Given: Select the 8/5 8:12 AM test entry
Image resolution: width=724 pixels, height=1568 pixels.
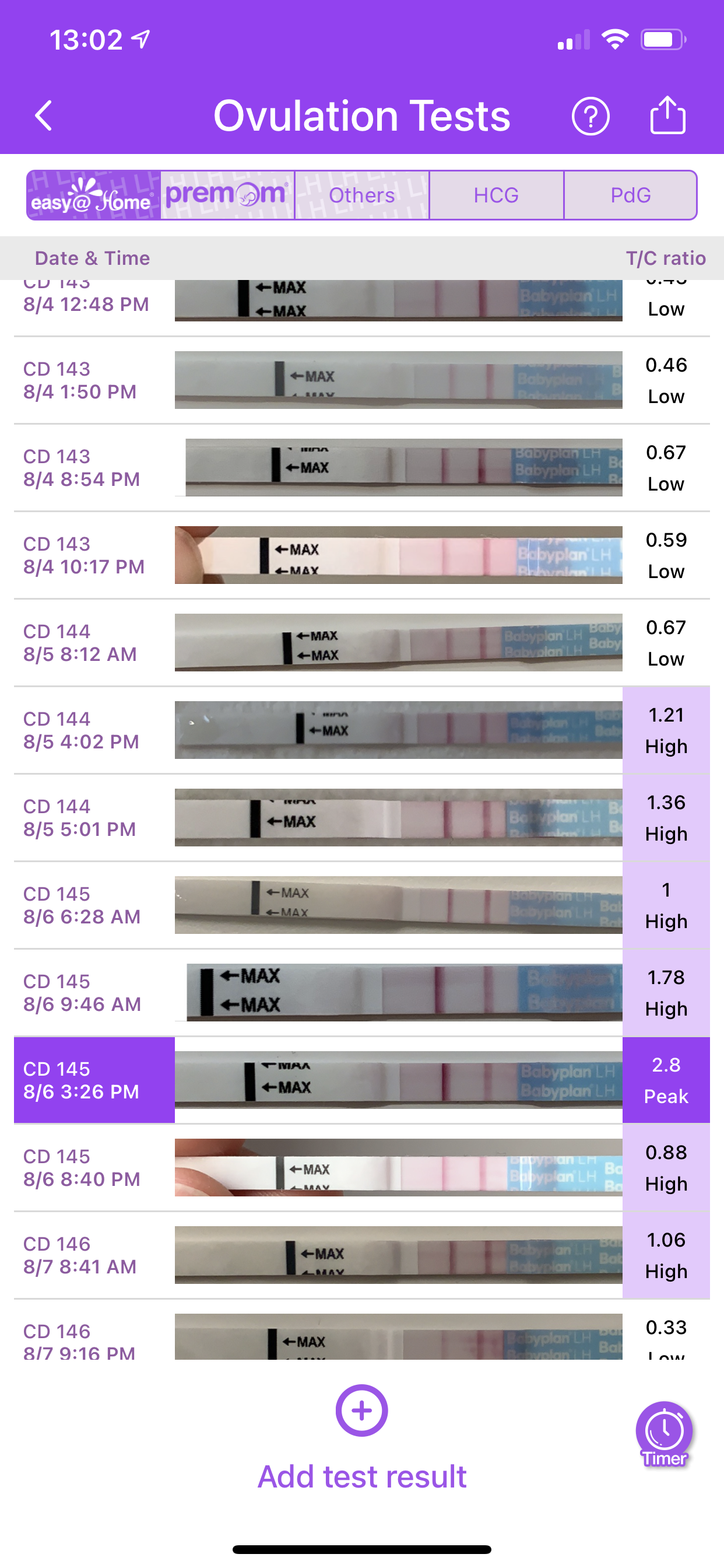Looking at the screenshot, I should [x=361, y=643].
